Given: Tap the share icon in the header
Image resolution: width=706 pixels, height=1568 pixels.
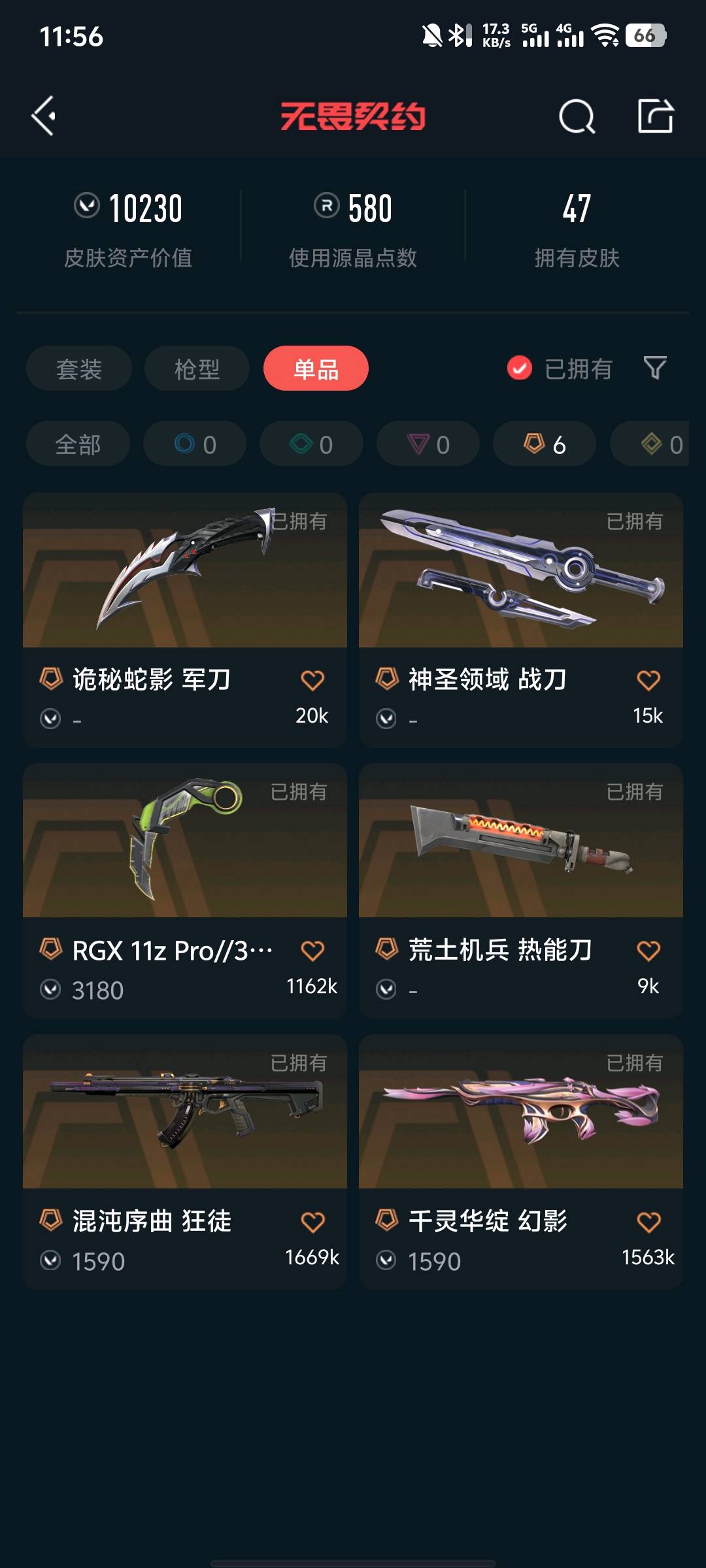Looking at the screenshot, I should coord(656,116).
